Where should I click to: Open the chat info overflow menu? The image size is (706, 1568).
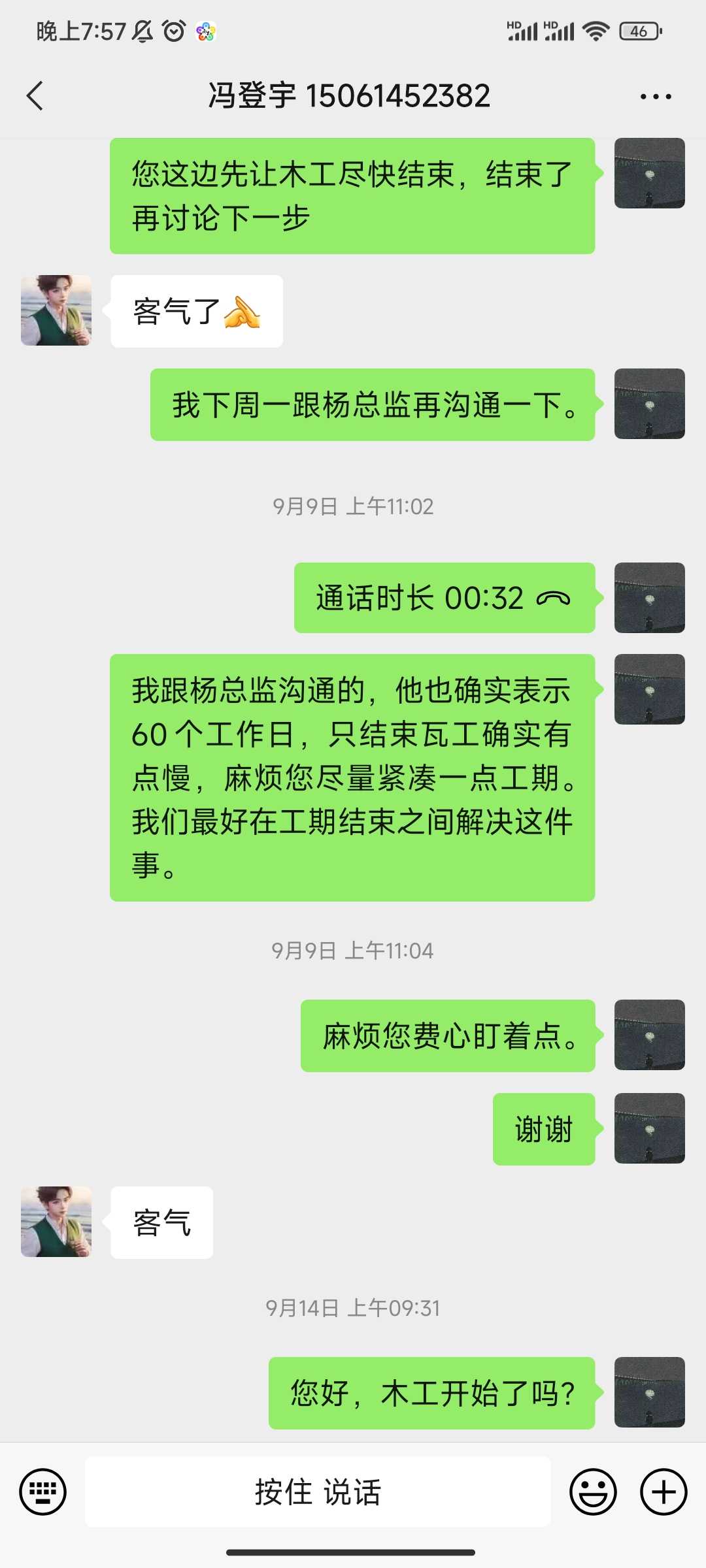coord(655,97)
